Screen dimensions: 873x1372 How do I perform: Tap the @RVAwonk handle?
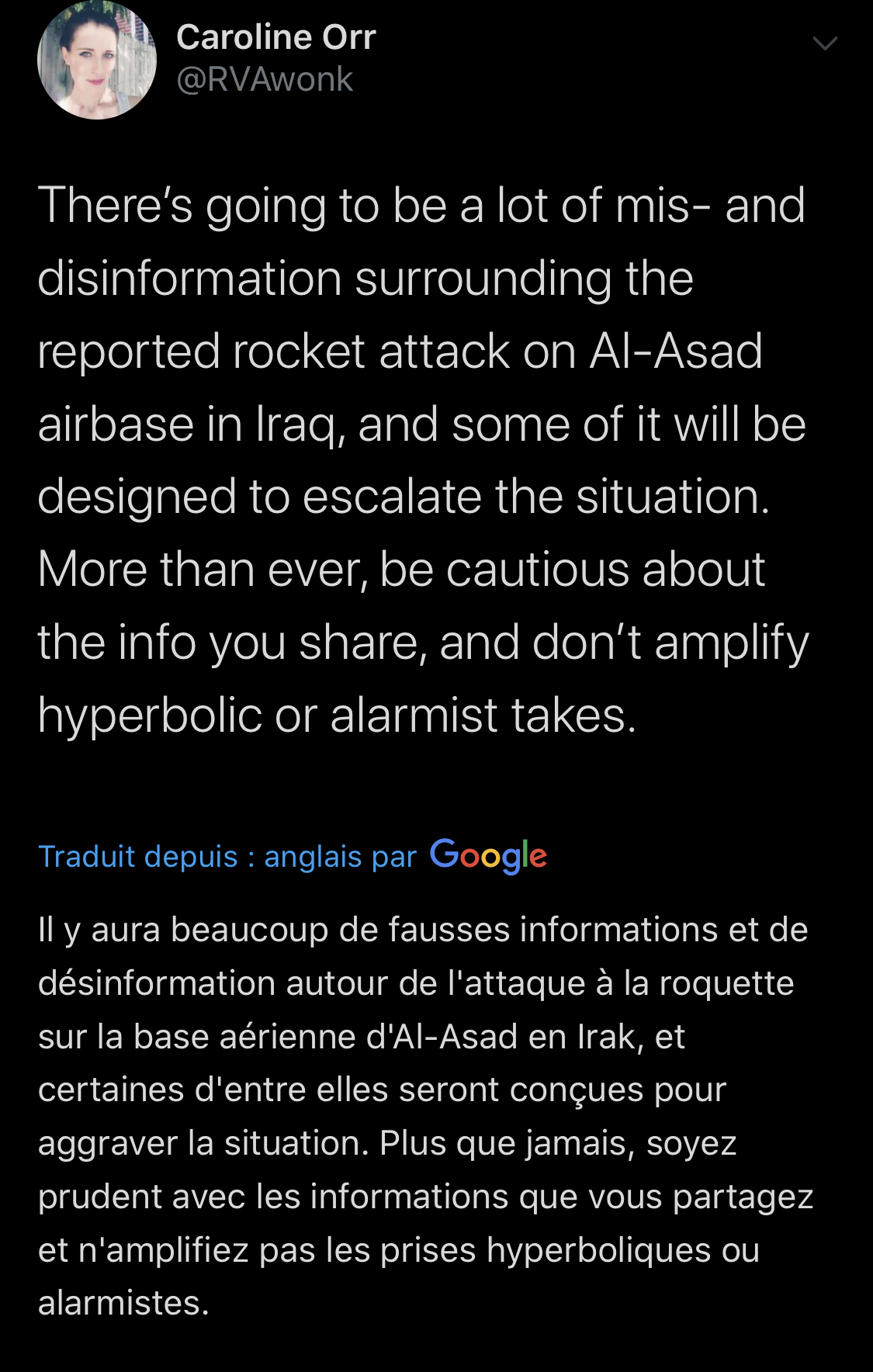[x=265, y=80]
